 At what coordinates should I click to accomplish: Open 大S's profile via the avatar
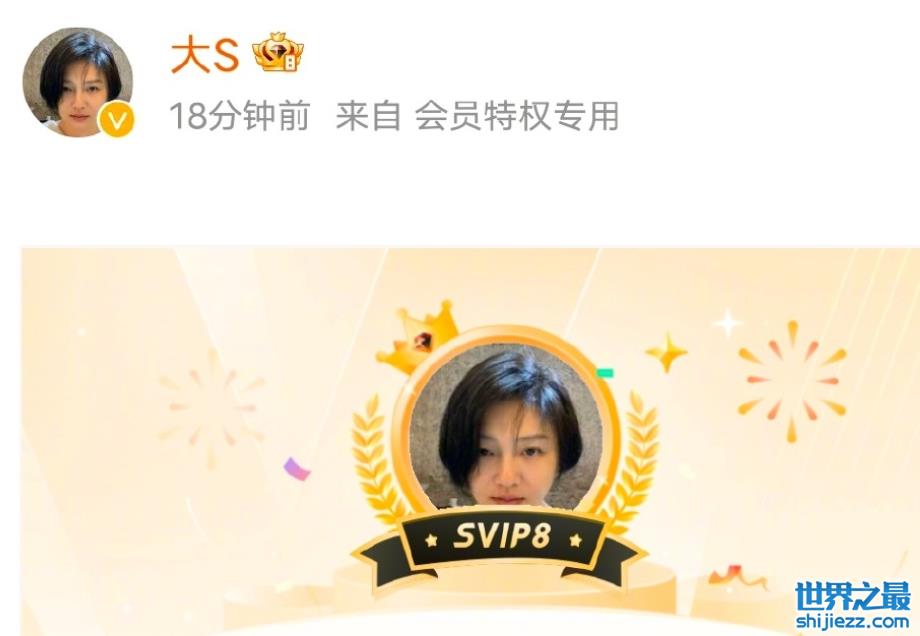78,82
